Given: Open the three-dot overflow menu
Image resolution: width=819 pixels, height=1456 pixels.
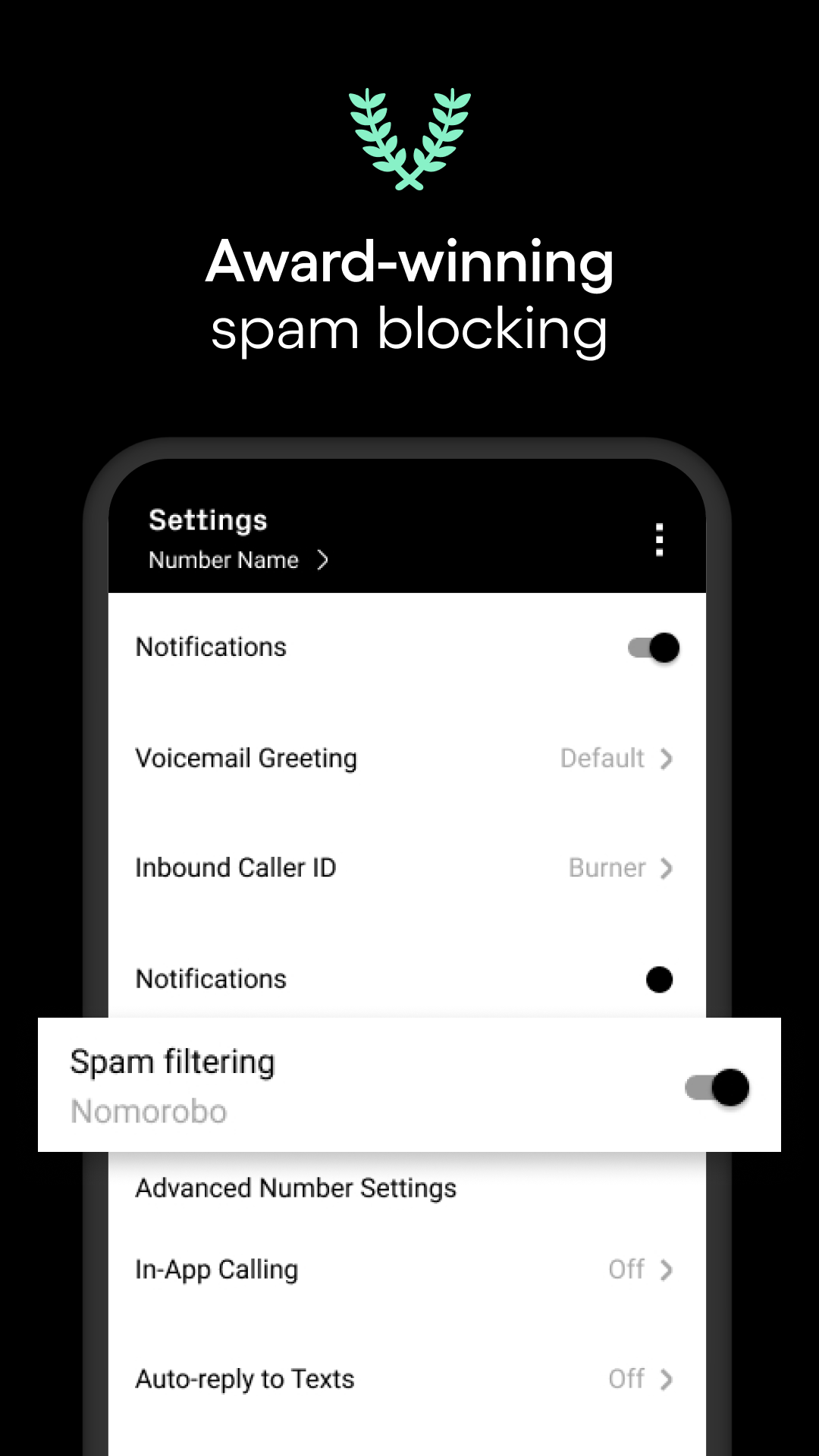Looking at the screenshot, I should [659, 539].
